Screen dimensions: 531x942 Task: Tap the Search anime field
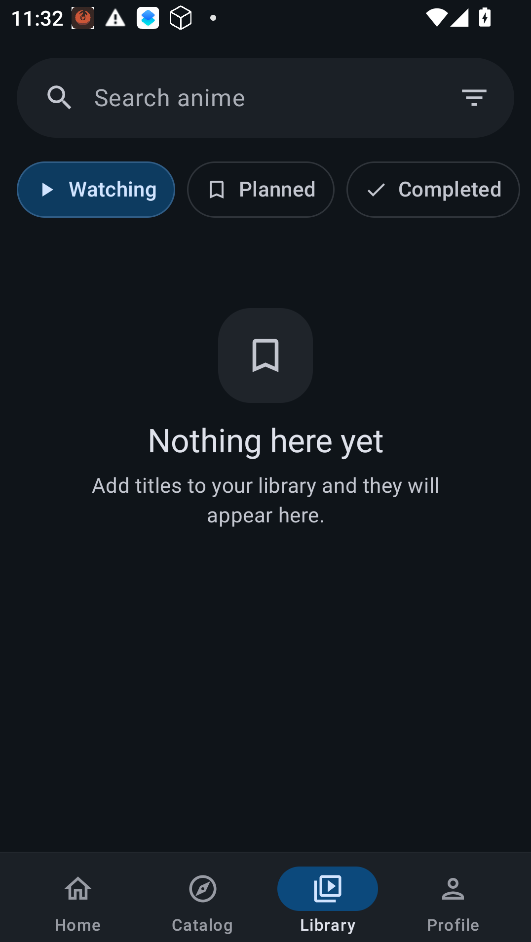click(266, 98)
